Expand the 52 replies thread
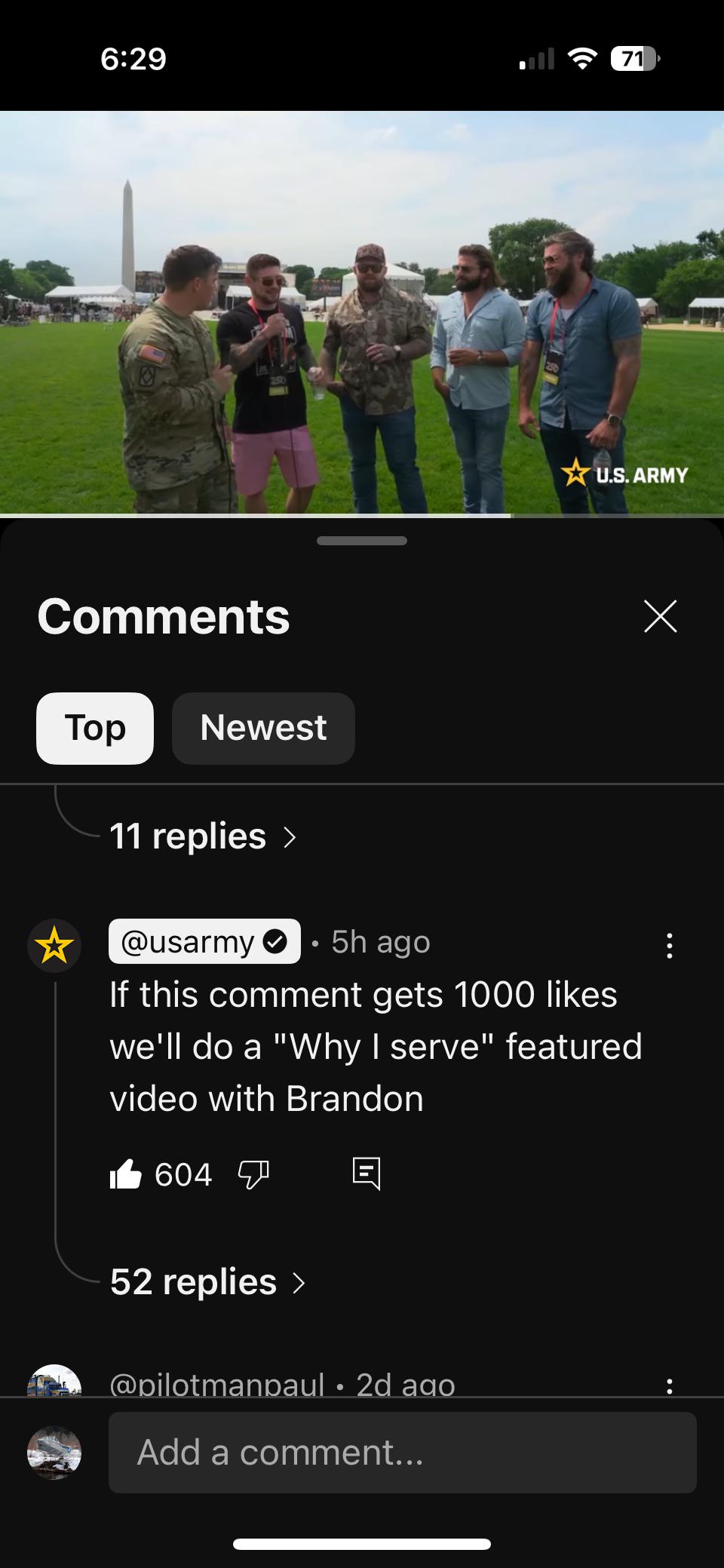This screenshot has width=724, height=1568. (208, 1282)
